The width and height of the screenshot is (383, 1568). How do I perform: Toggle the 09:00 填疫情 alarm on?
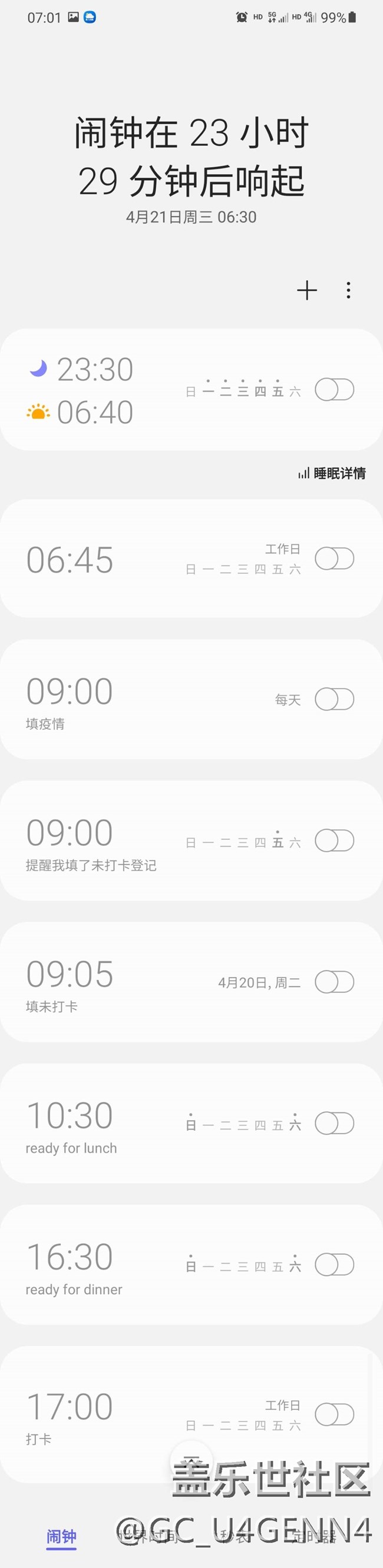pos(334,699)
